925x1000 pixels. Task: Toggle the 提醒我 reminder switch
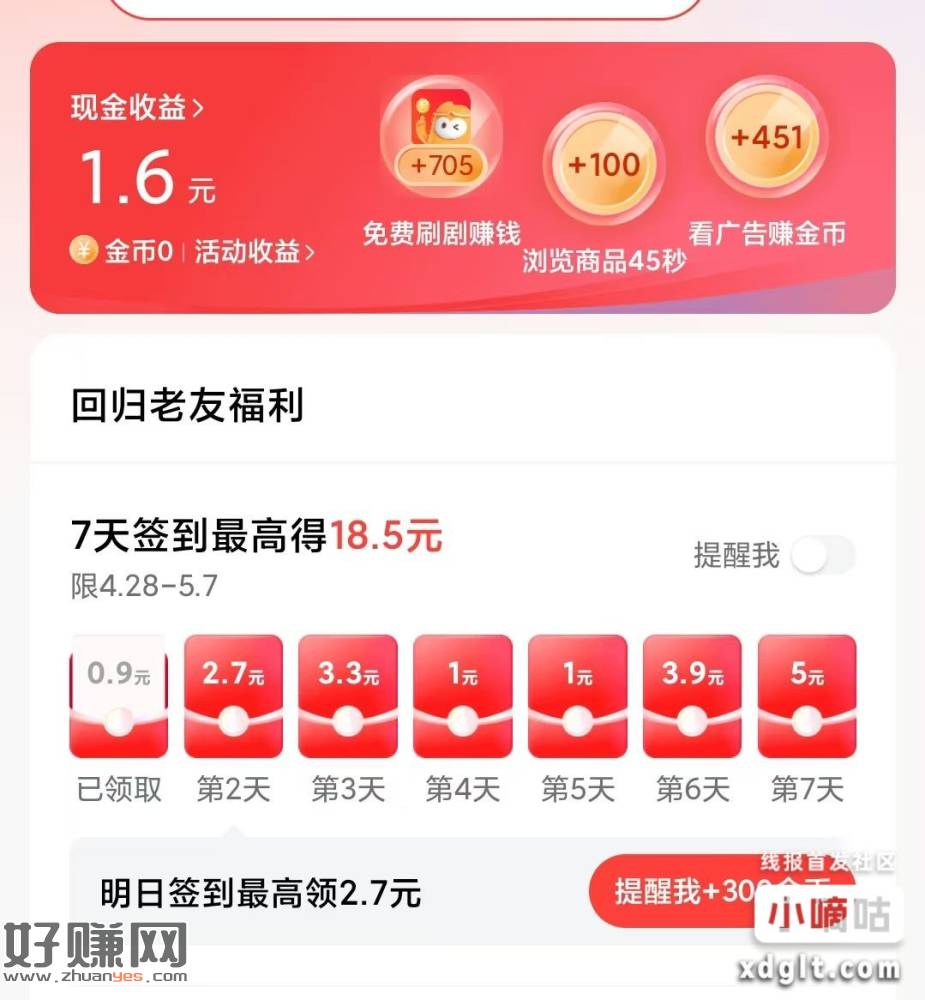823,555
